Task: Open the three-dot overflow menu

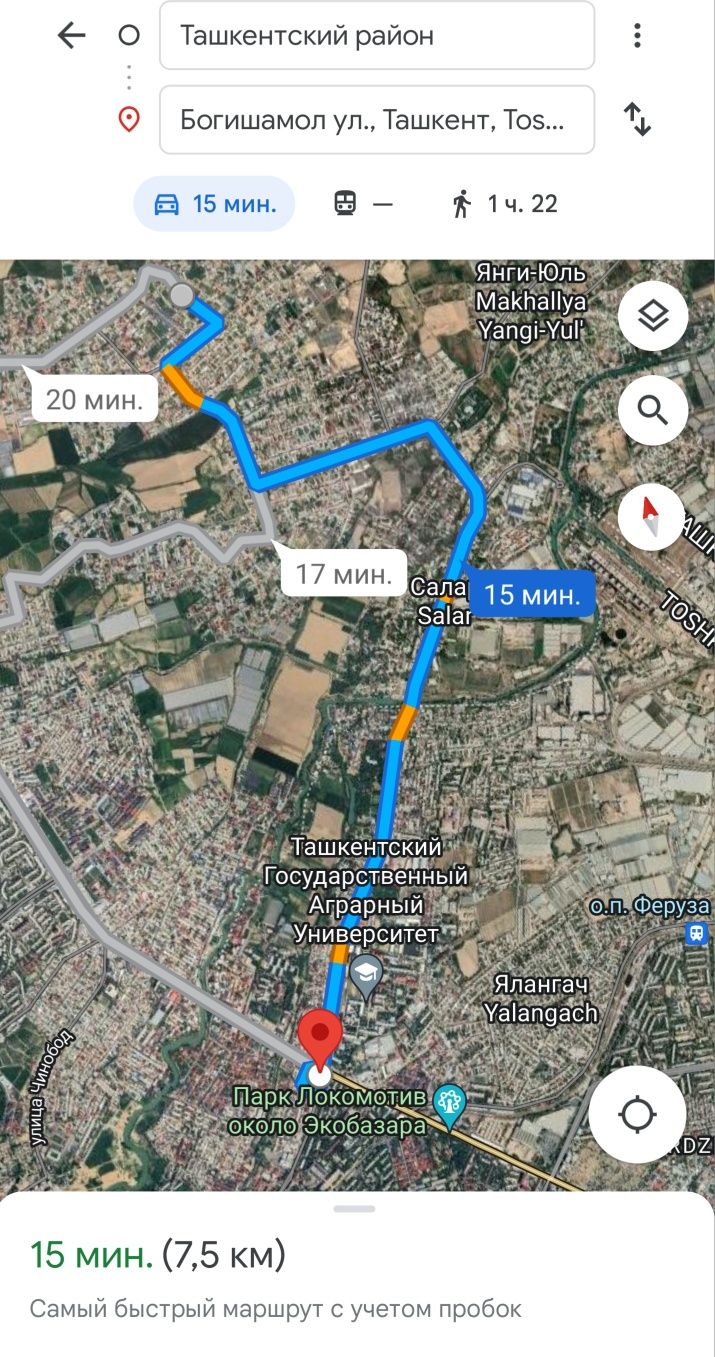Action: click(x=637, y=36)
